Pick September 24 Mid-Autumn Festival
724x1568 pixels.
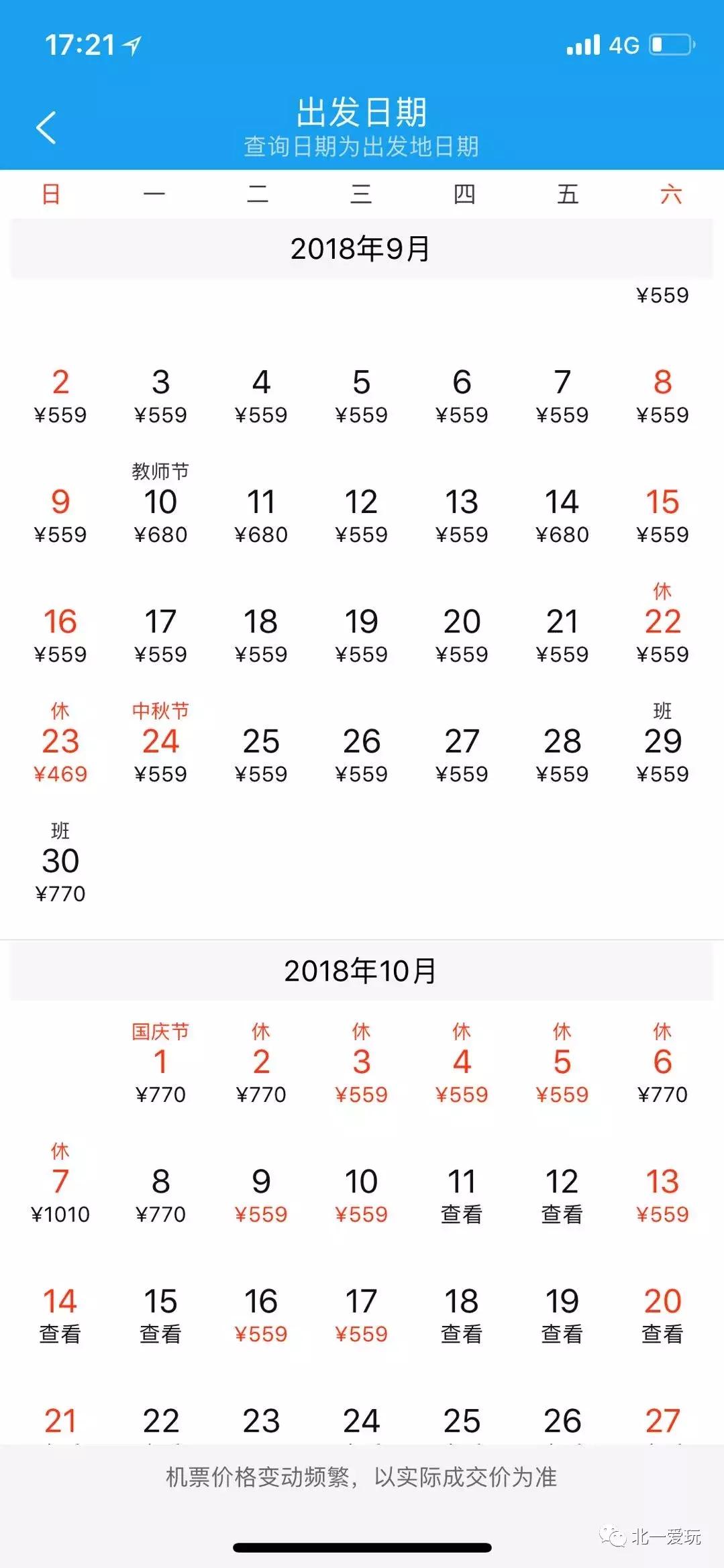tap(160, 745)
